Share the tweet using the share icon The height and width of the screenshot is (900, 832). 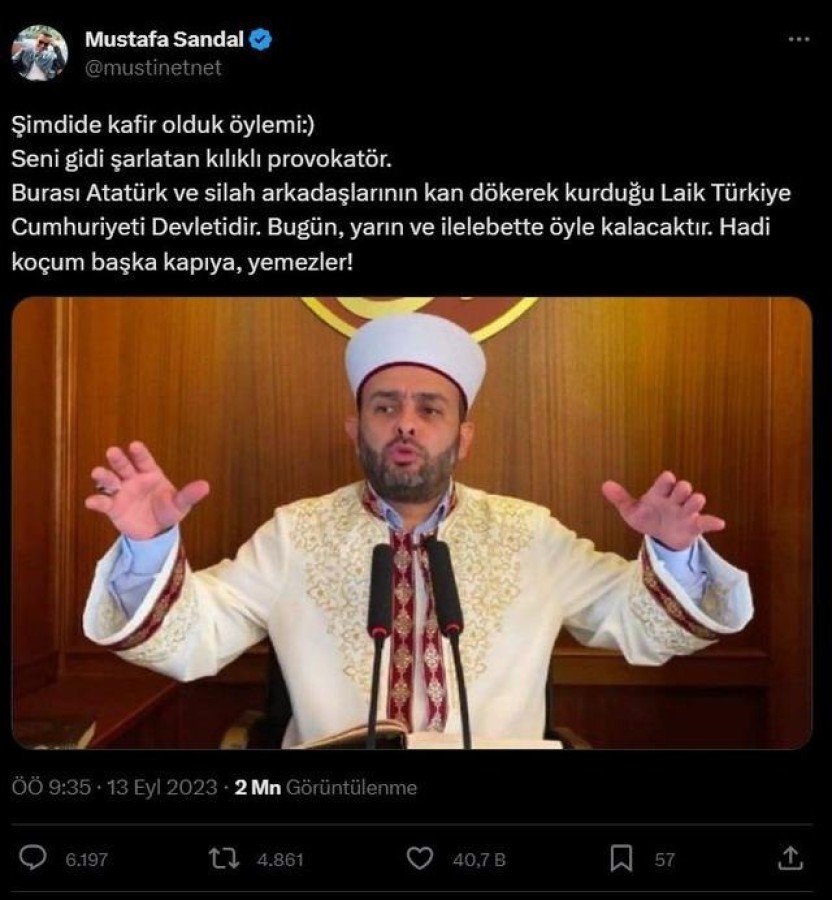[790, 858]
